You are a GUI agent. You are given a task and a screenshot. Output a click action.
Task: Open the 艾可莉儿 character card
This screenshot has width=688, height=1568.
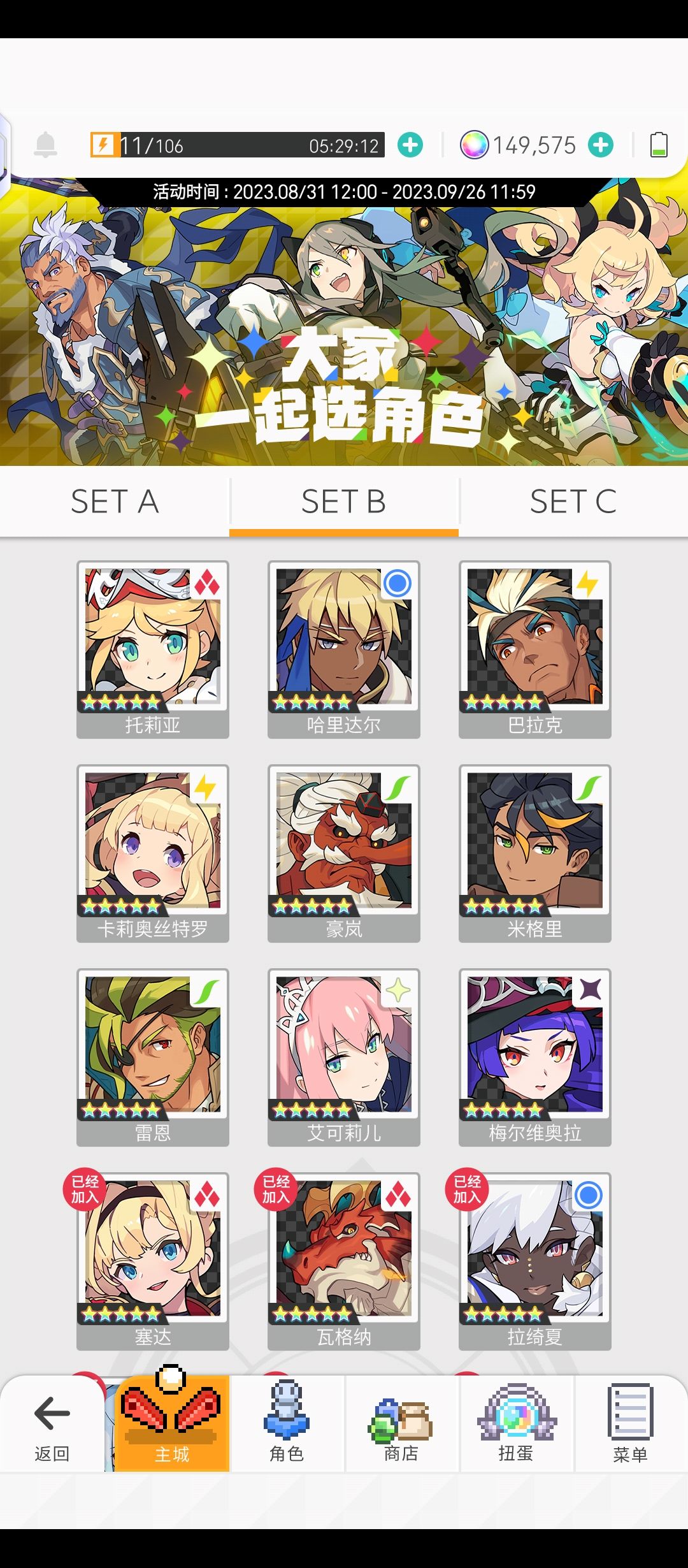(x=344, y=1057)
